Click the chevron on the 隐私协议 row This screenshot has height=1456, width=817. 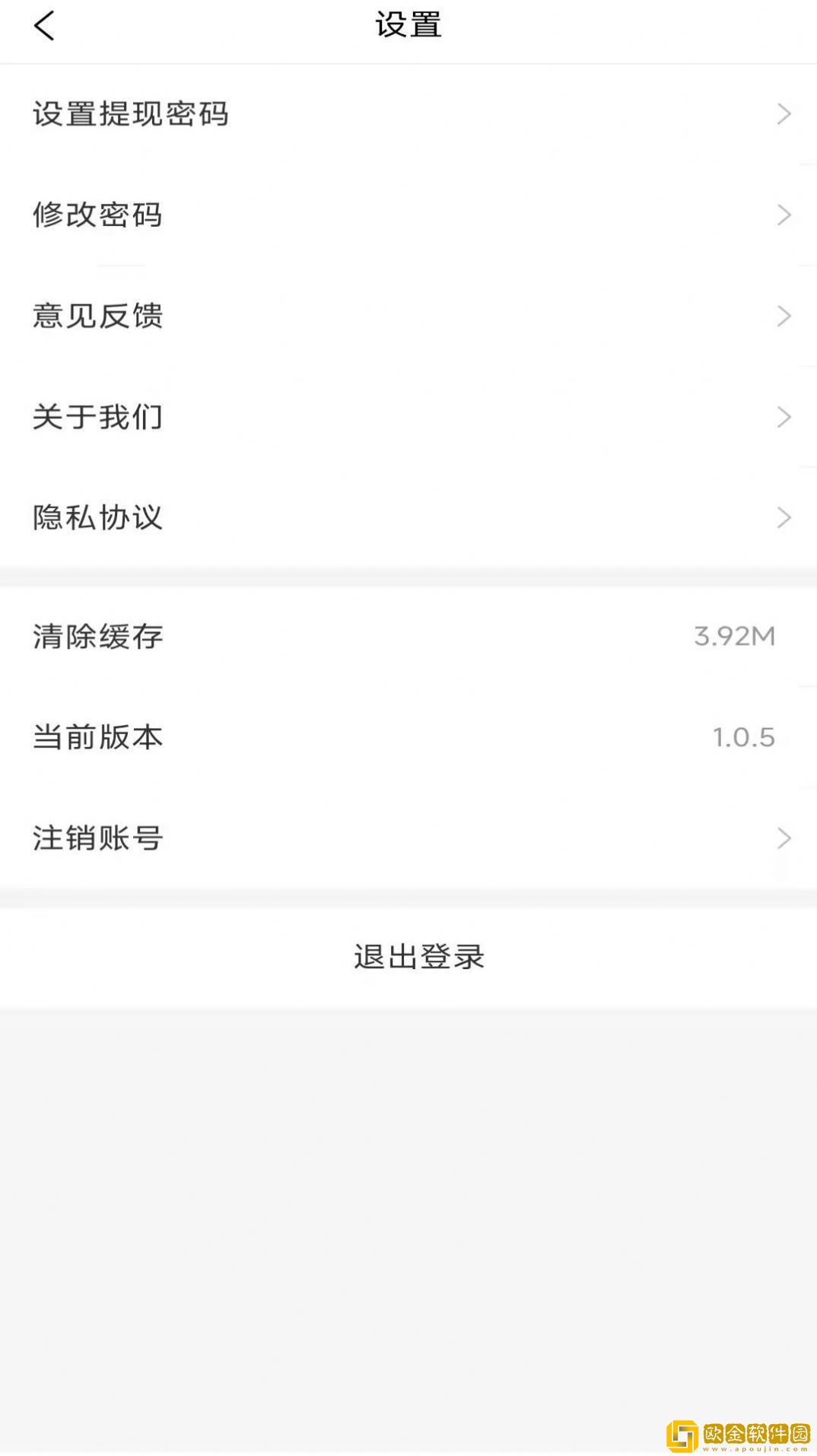pos(784,518)
